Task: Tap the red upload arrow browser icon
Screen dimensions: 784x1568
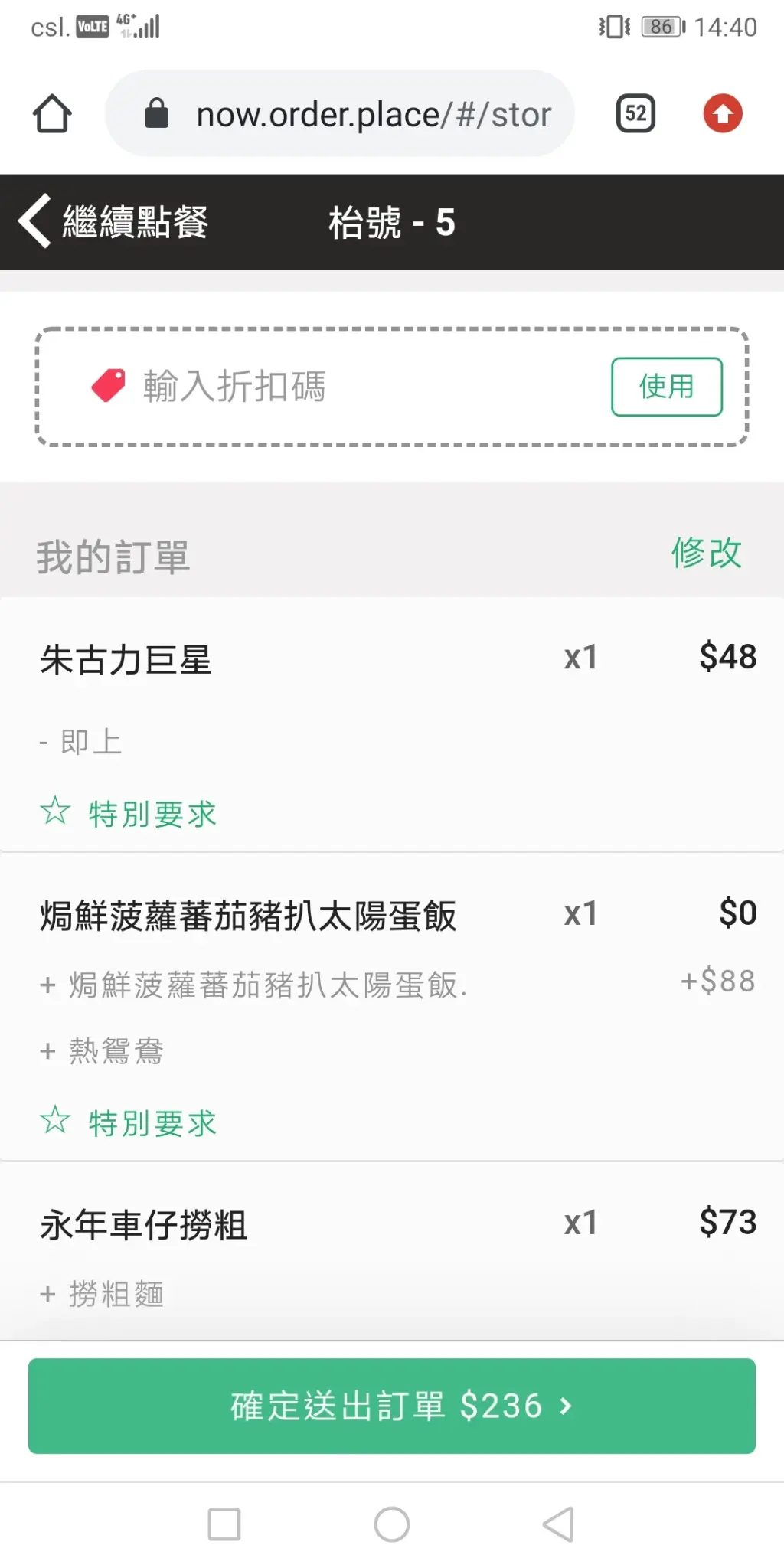Action: 723,114
